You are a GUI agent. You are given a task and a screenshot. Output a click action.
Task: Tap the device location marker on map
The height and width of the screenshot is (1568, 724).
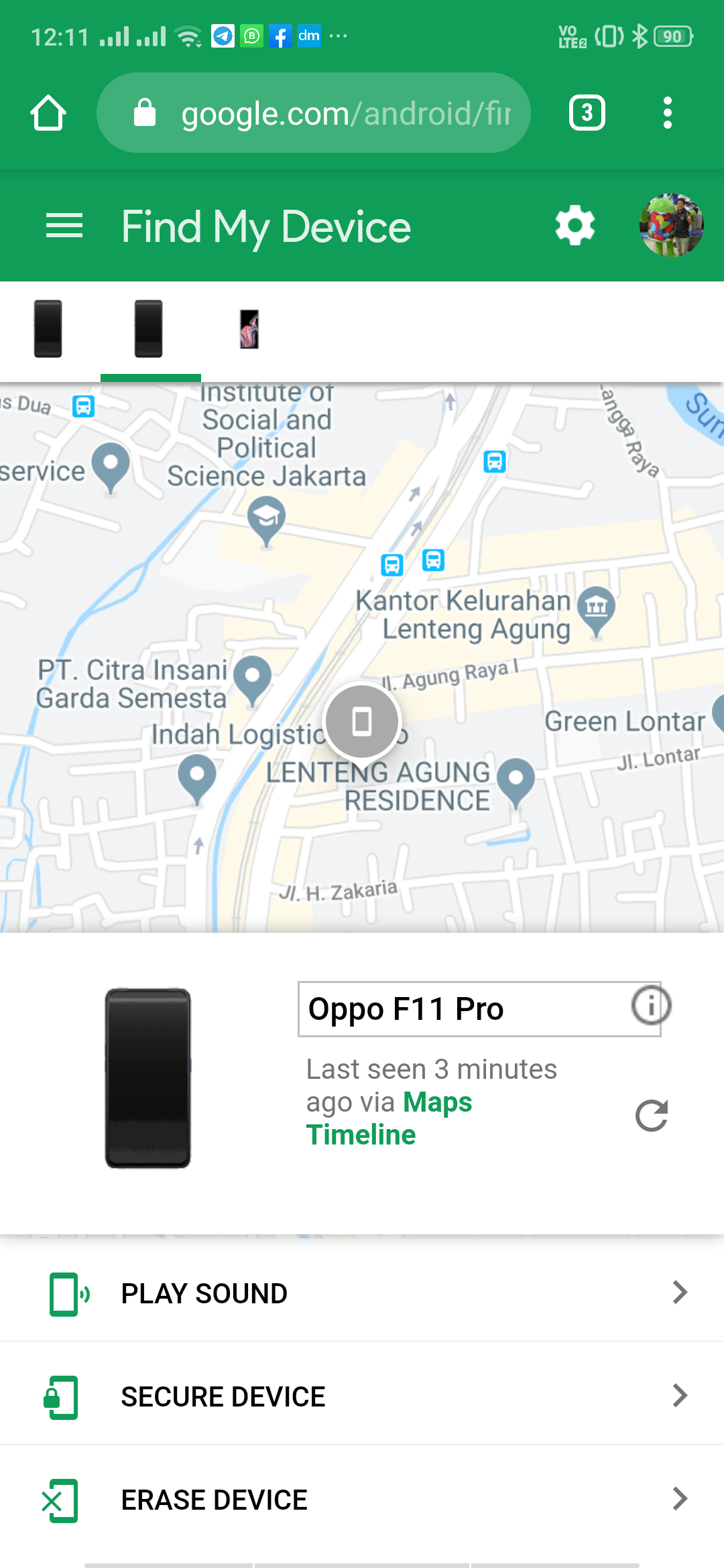pos(362,722)
